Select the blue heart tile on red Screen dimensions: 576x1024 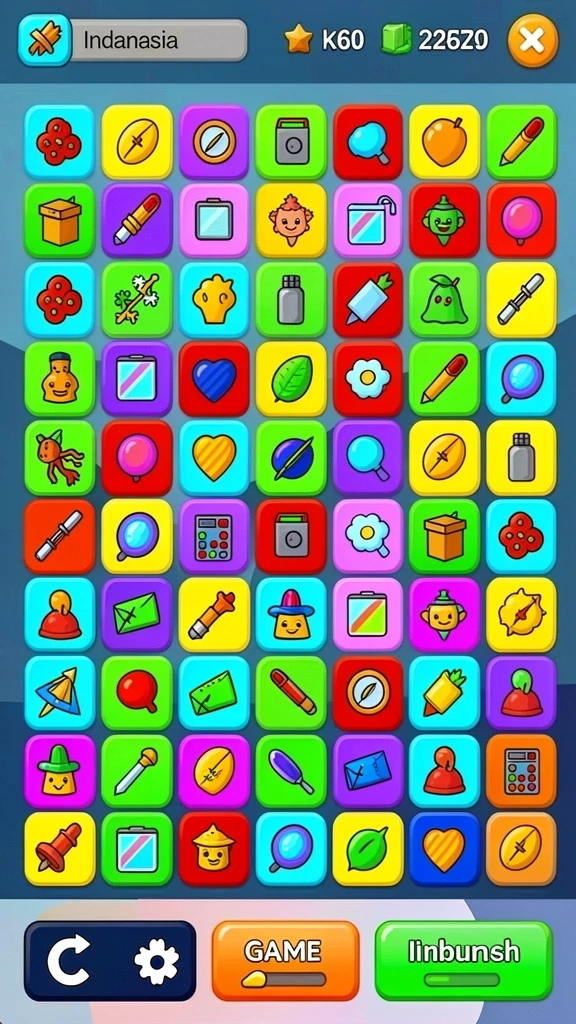214,379
